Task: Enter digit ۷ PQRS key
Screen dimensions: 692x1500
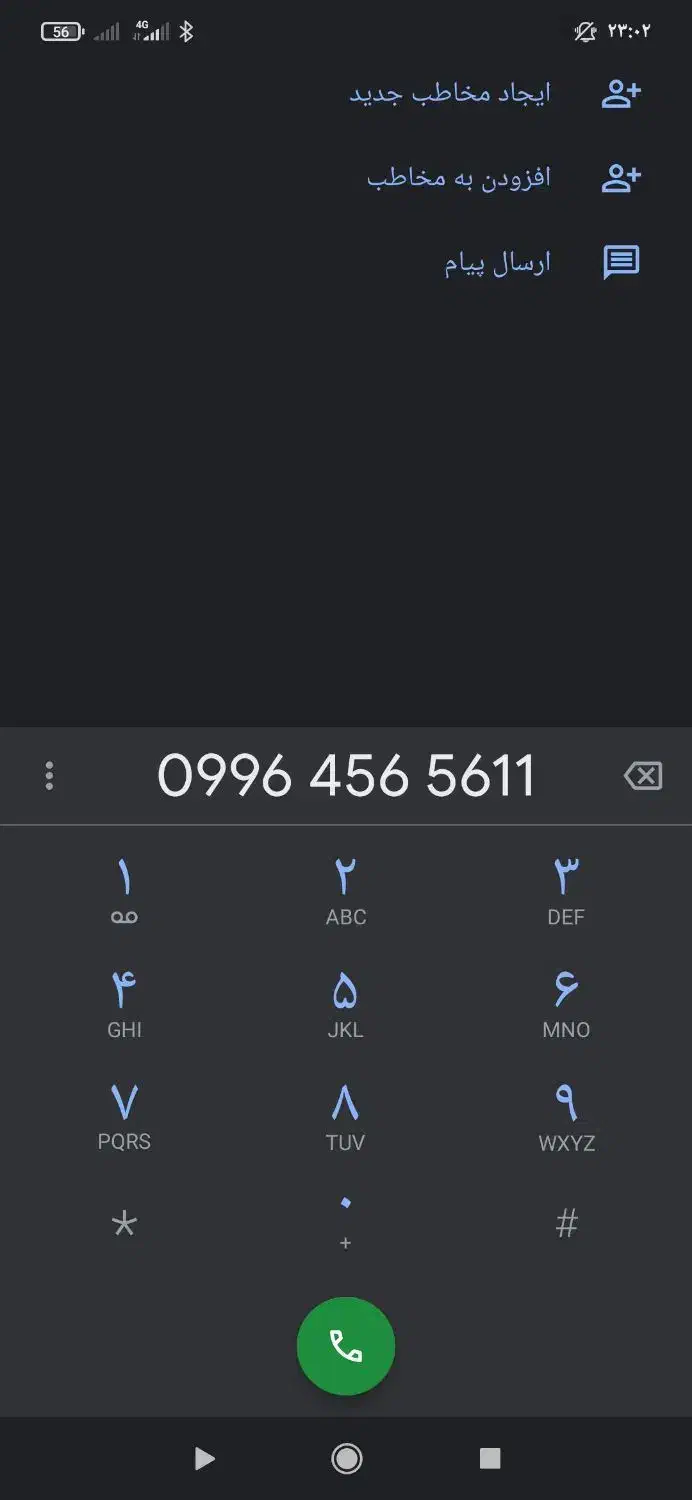Action: coord(124,1116)
